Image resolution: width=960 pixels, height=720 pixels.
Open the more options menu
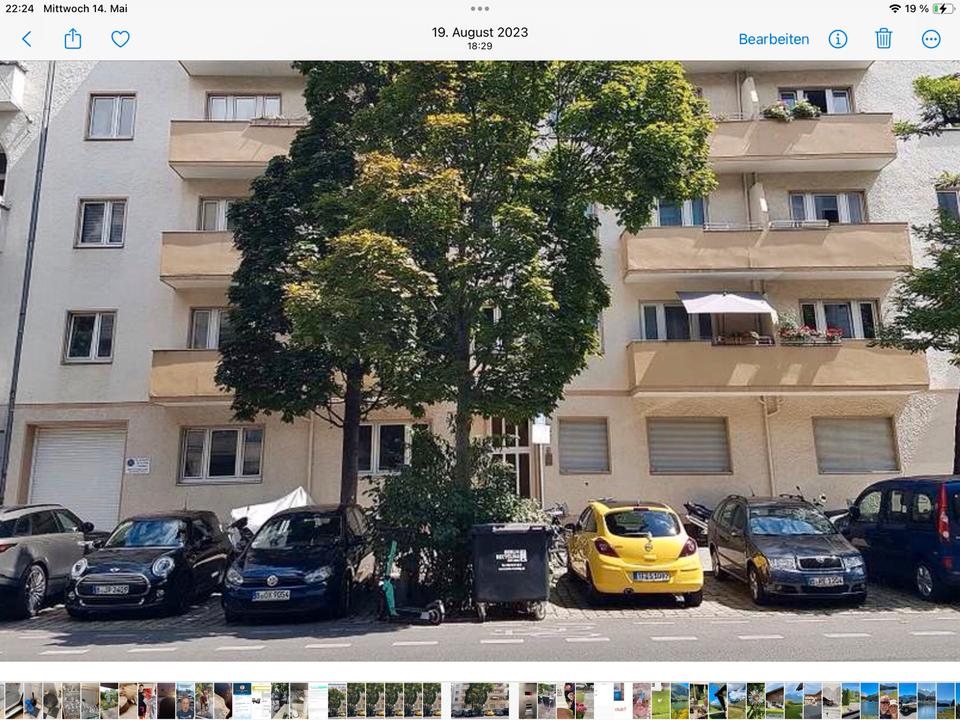click(x=931, y=39)
